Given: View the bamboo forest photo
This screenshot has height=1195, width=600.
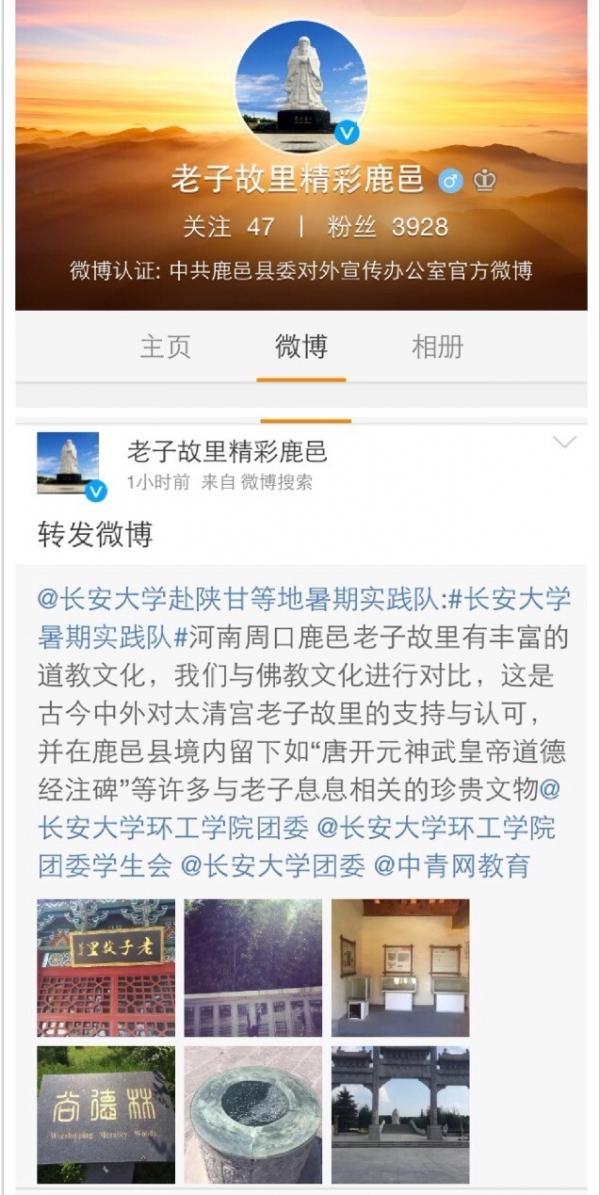Looking at the screenshot, I should pyautogui.click(x=253, y=967).
